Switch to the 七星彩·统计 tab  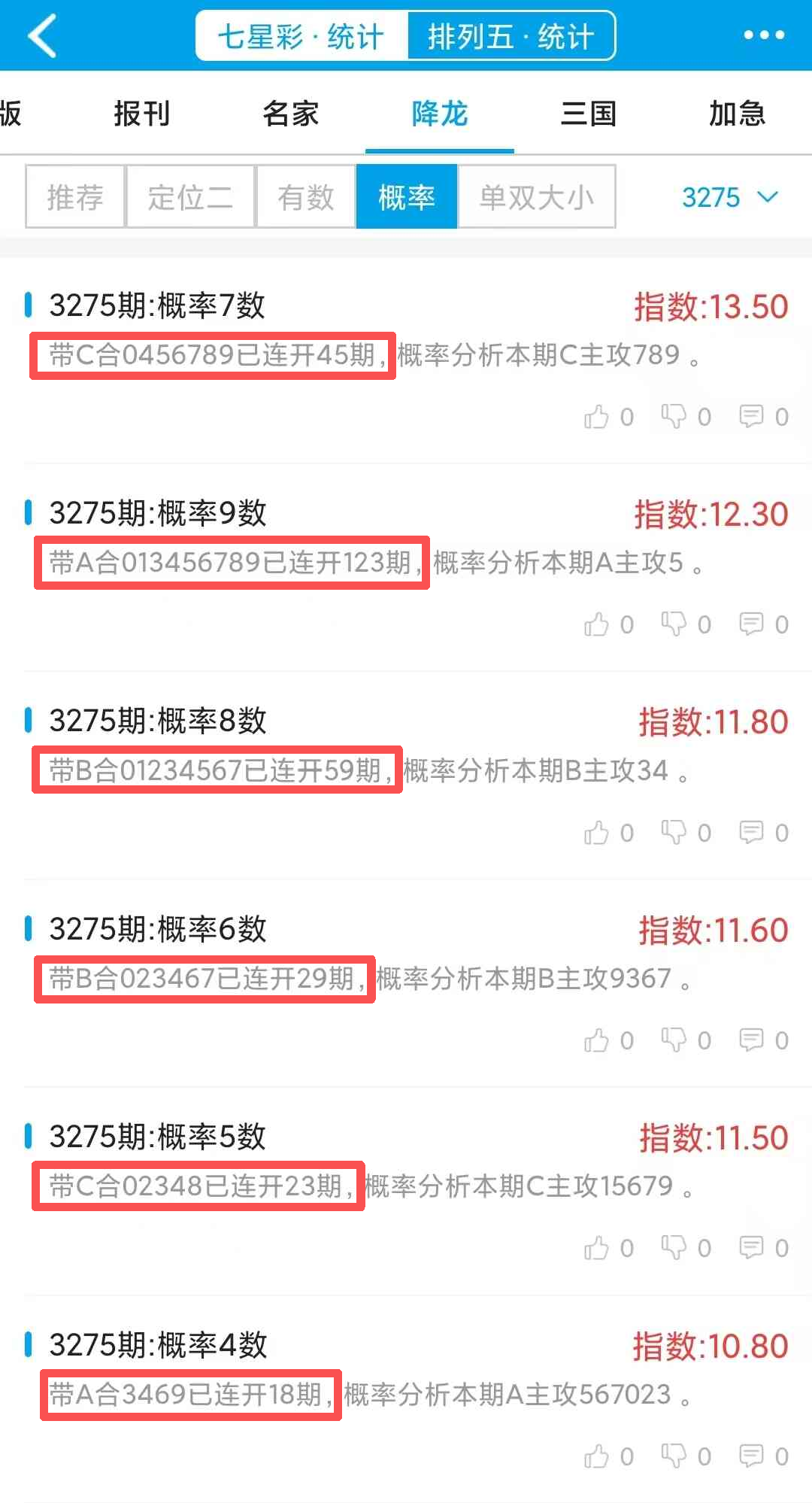298,35
